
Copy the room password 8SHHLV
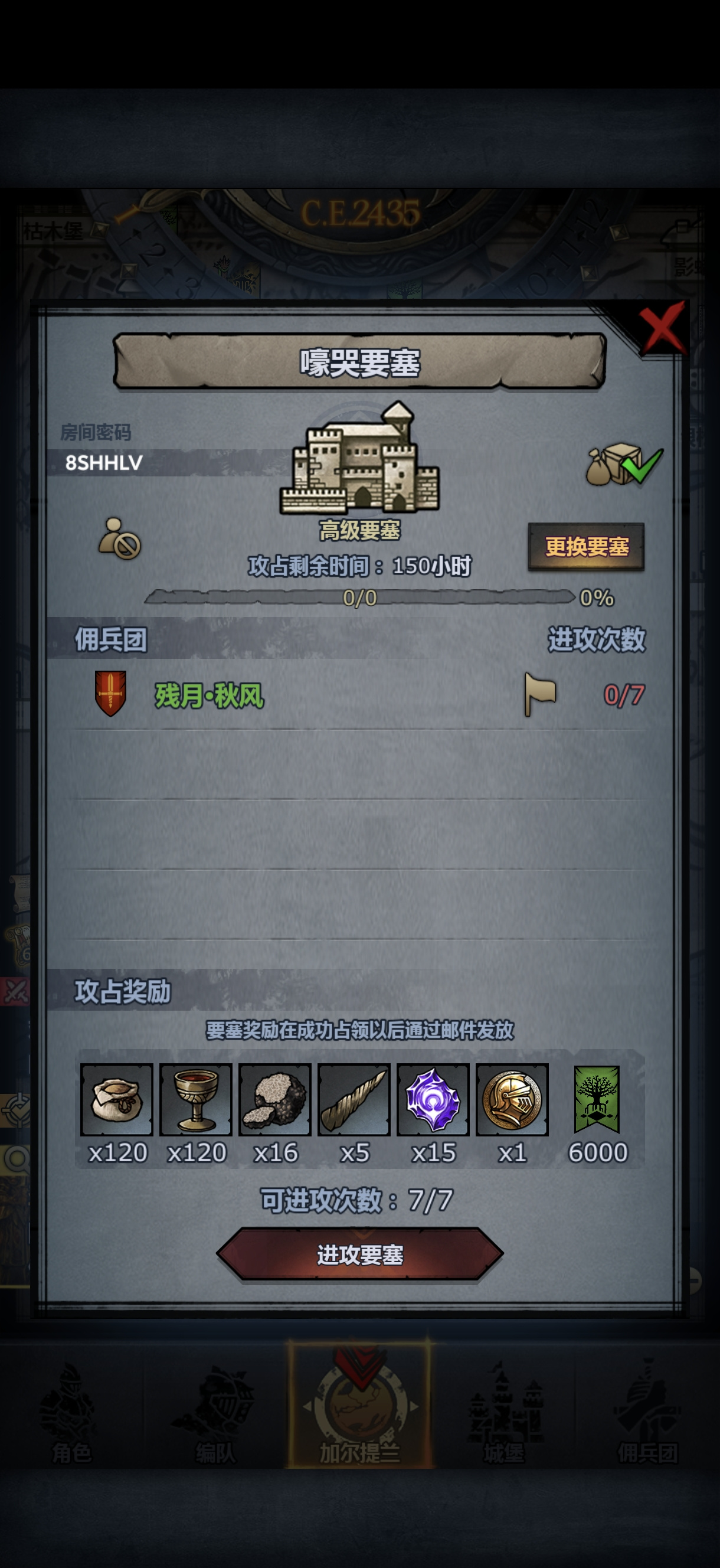click(104, 463)
